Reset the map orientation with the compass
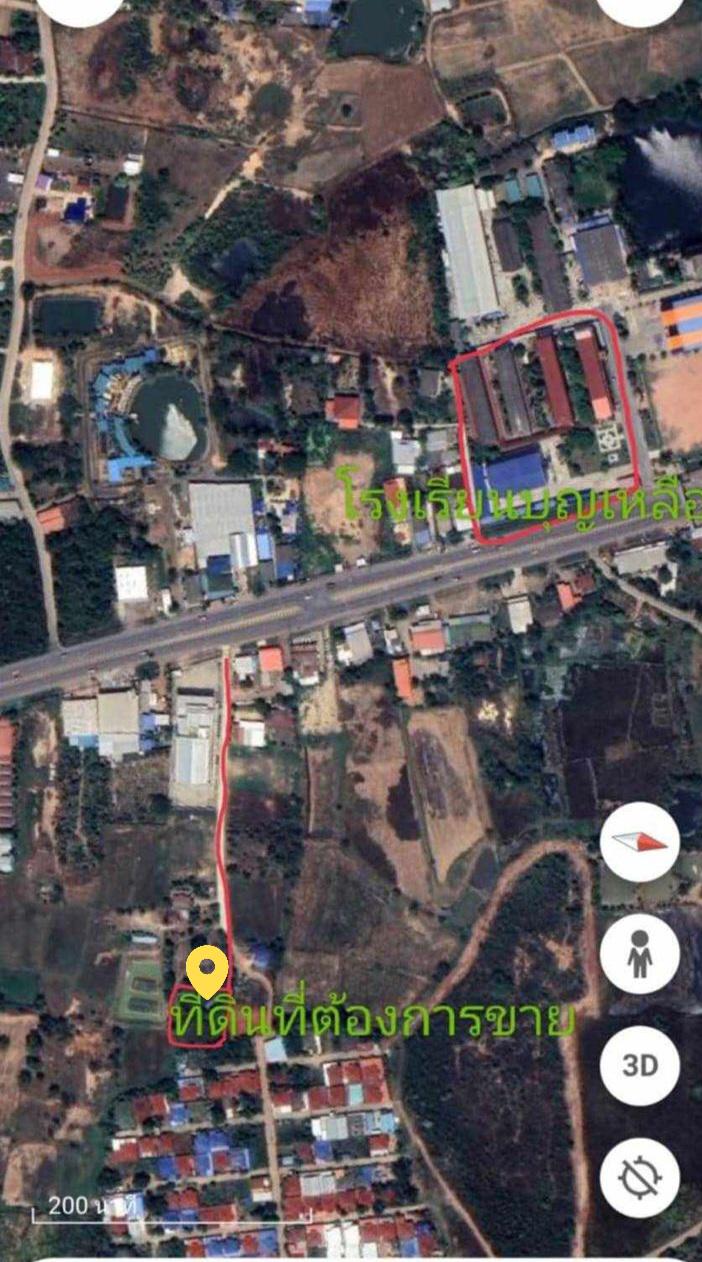702x1262 pixels. 640,842
